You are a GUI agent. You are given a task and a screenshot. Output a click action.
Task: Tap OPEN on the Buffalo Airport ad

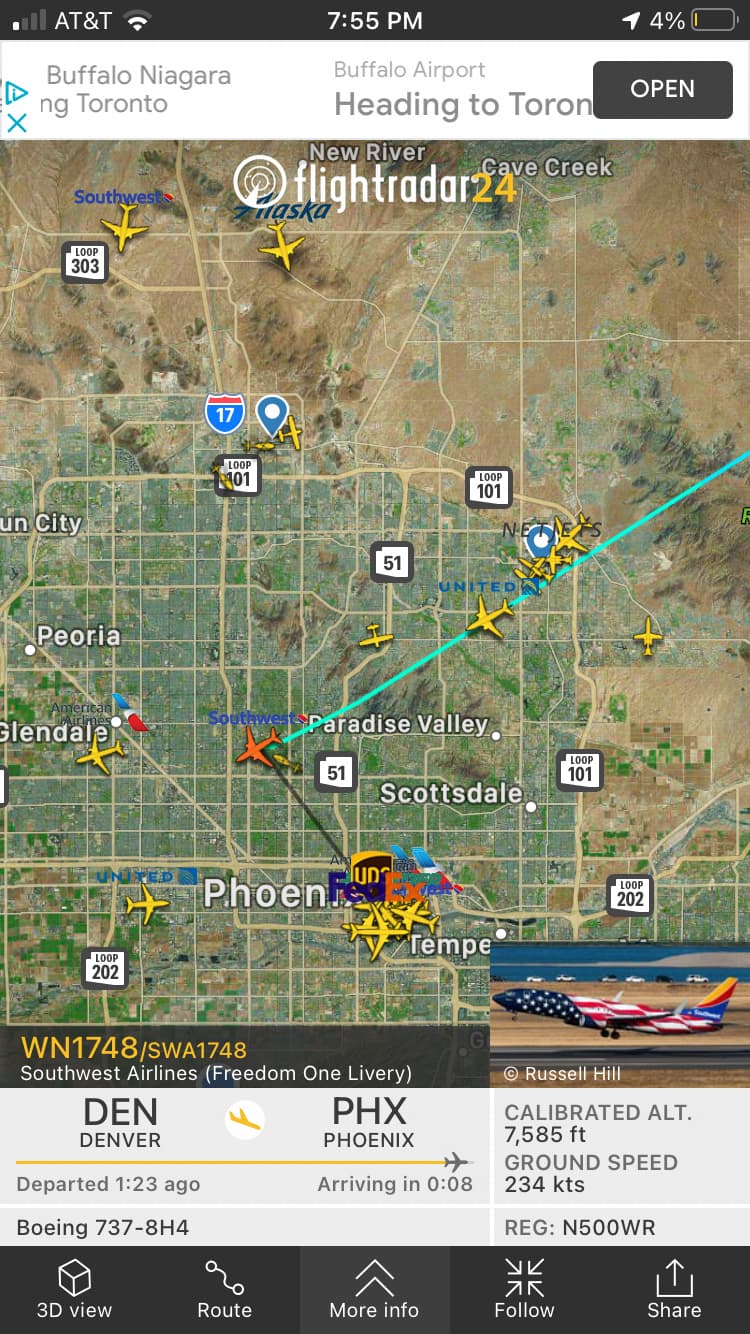[662, 89]
